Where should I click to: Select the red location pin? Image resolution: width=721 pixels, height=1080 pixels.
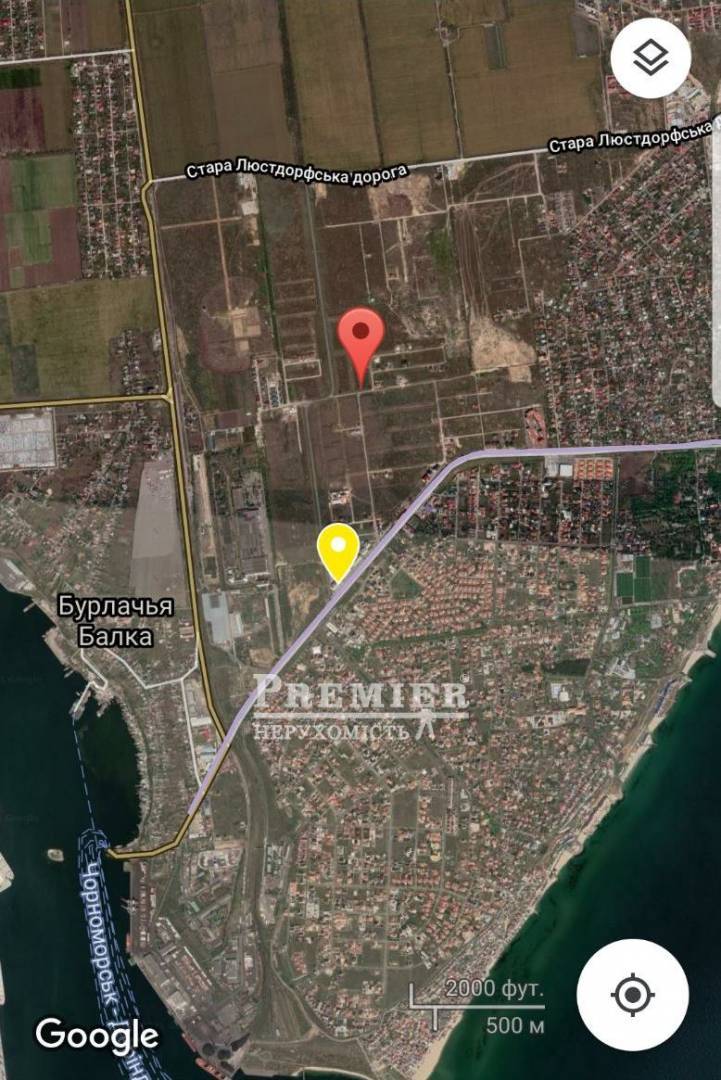click(361, 335)
